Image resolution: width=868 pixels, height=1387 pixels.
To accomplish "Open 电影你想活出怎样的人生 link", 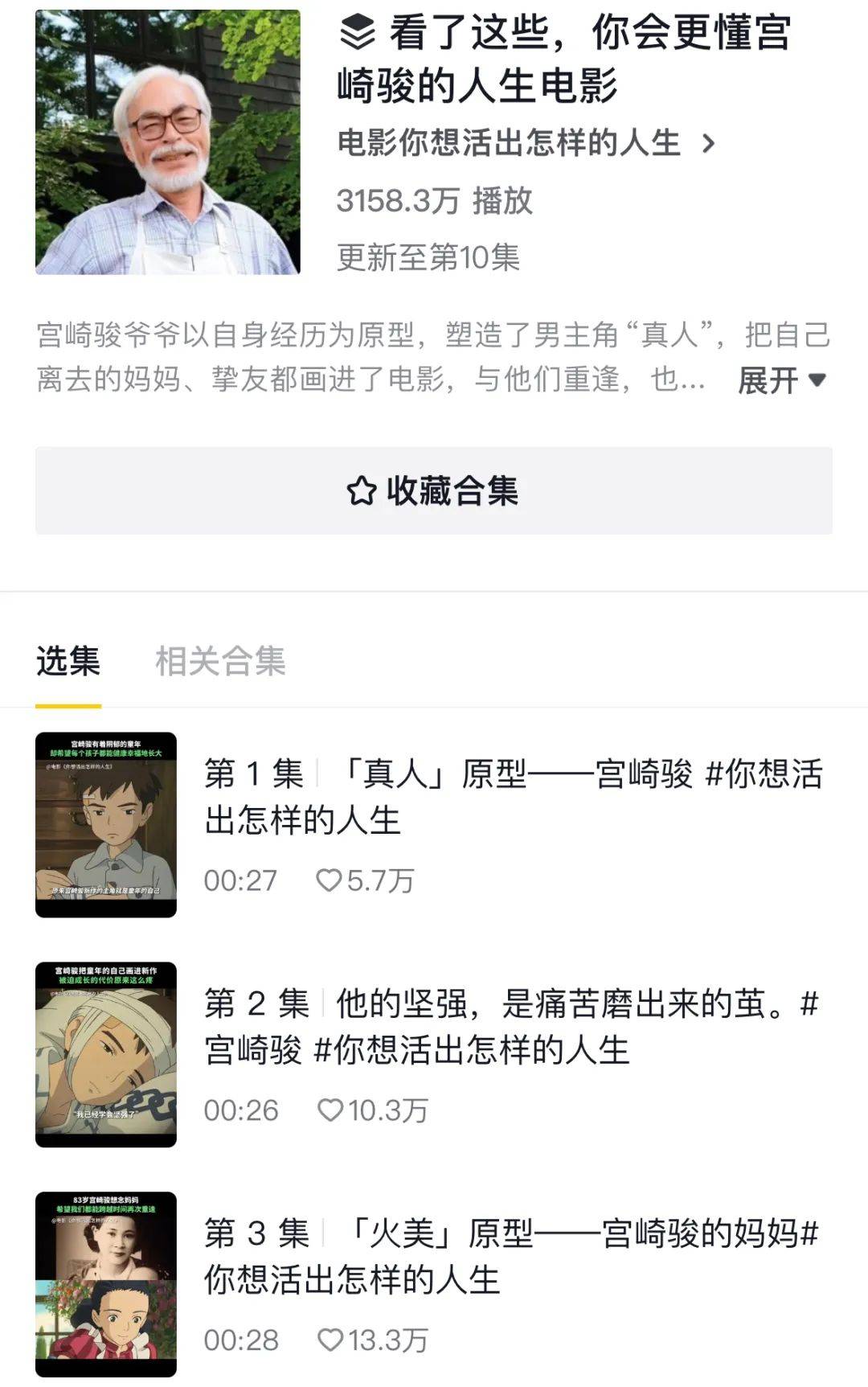I will coord(526,144).
